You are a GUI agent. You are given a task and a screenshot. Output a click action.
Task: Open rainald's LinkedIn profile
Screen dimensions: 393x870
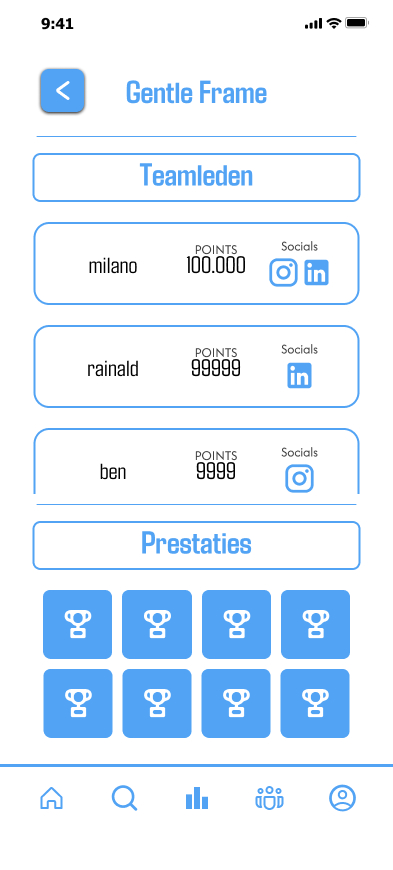pos(300,376)
